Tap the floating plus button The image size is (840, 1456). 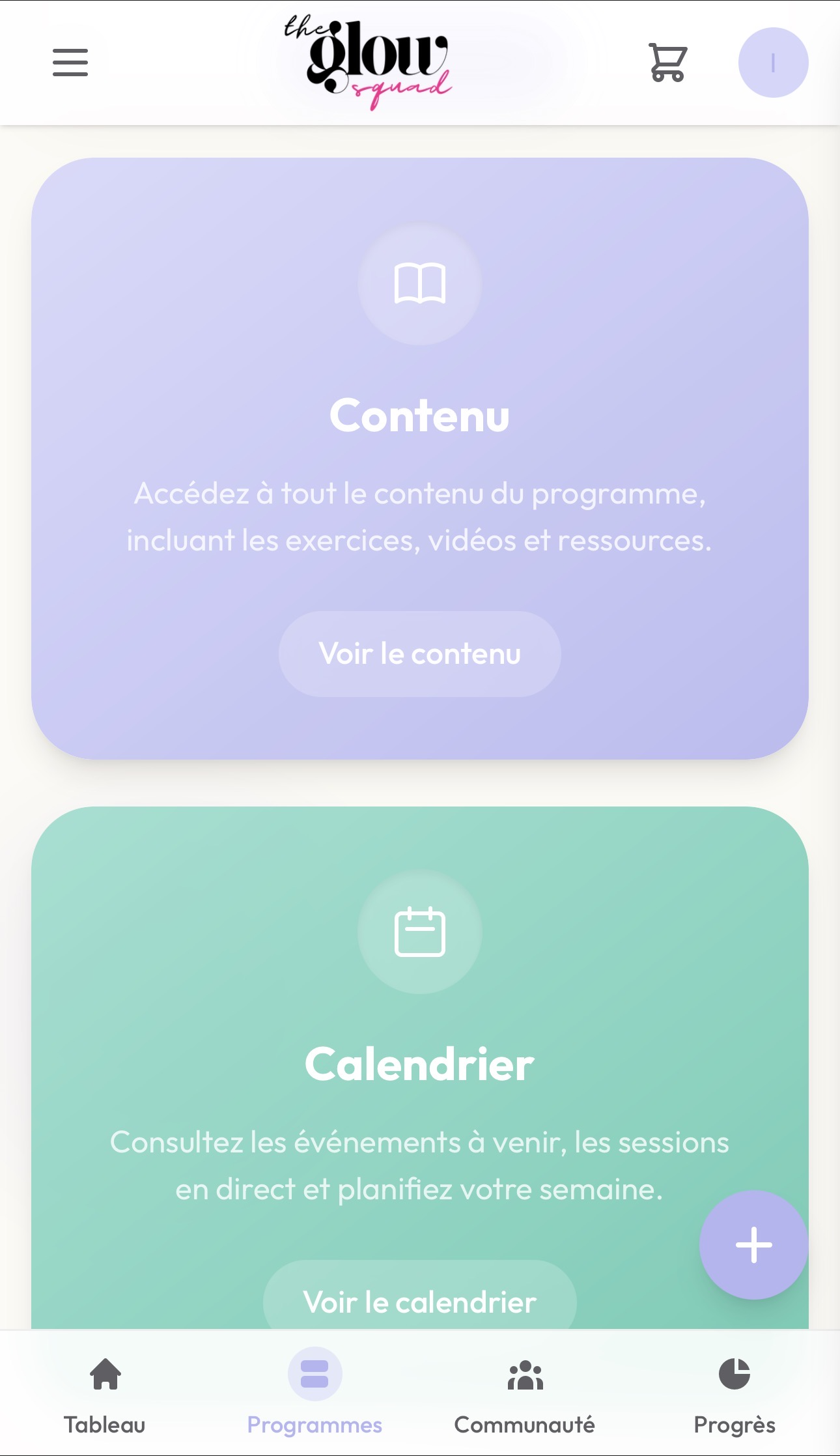(x=753, y=1244)
